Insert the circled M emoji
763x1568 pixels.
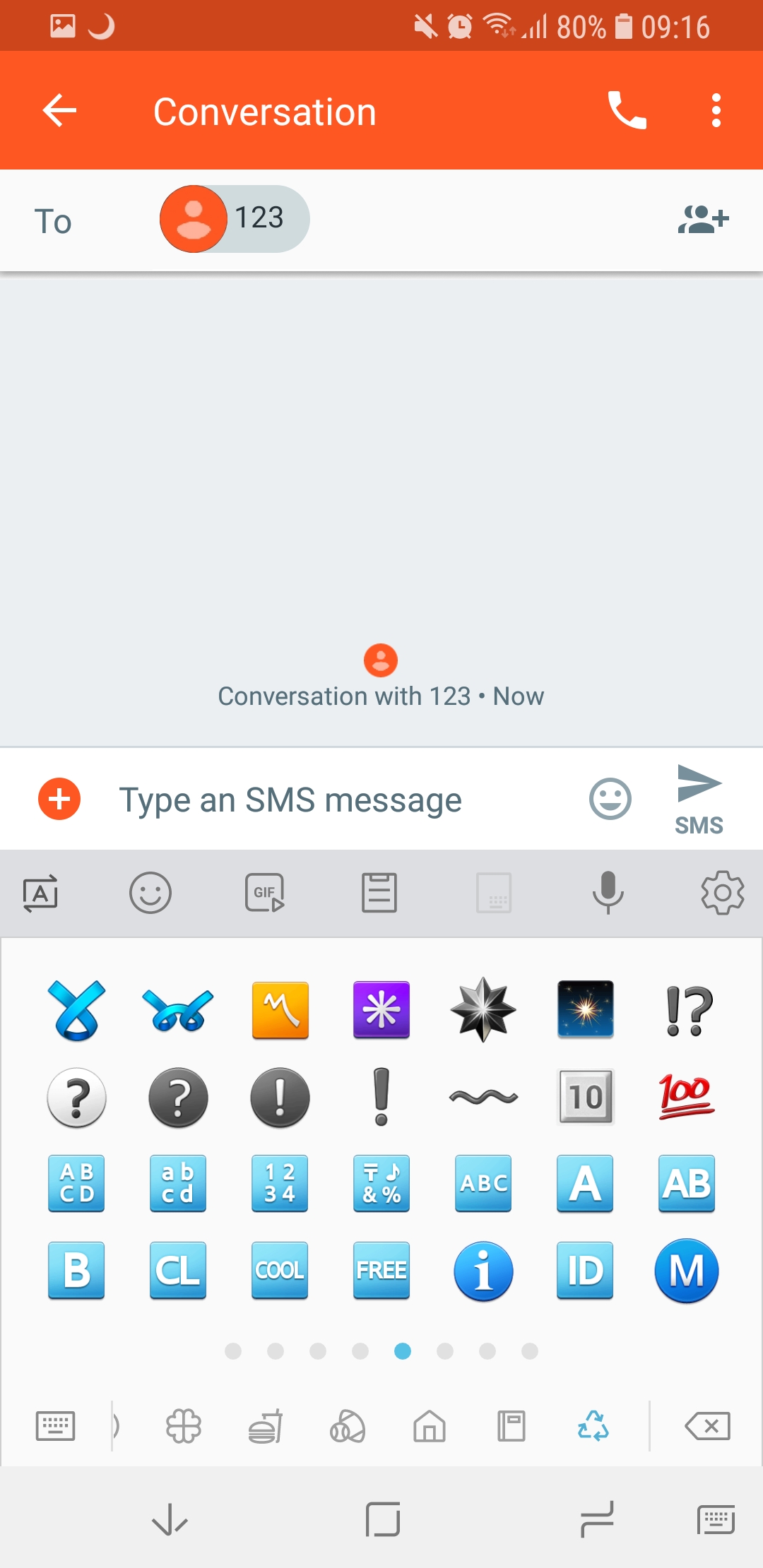[686, 1270]
